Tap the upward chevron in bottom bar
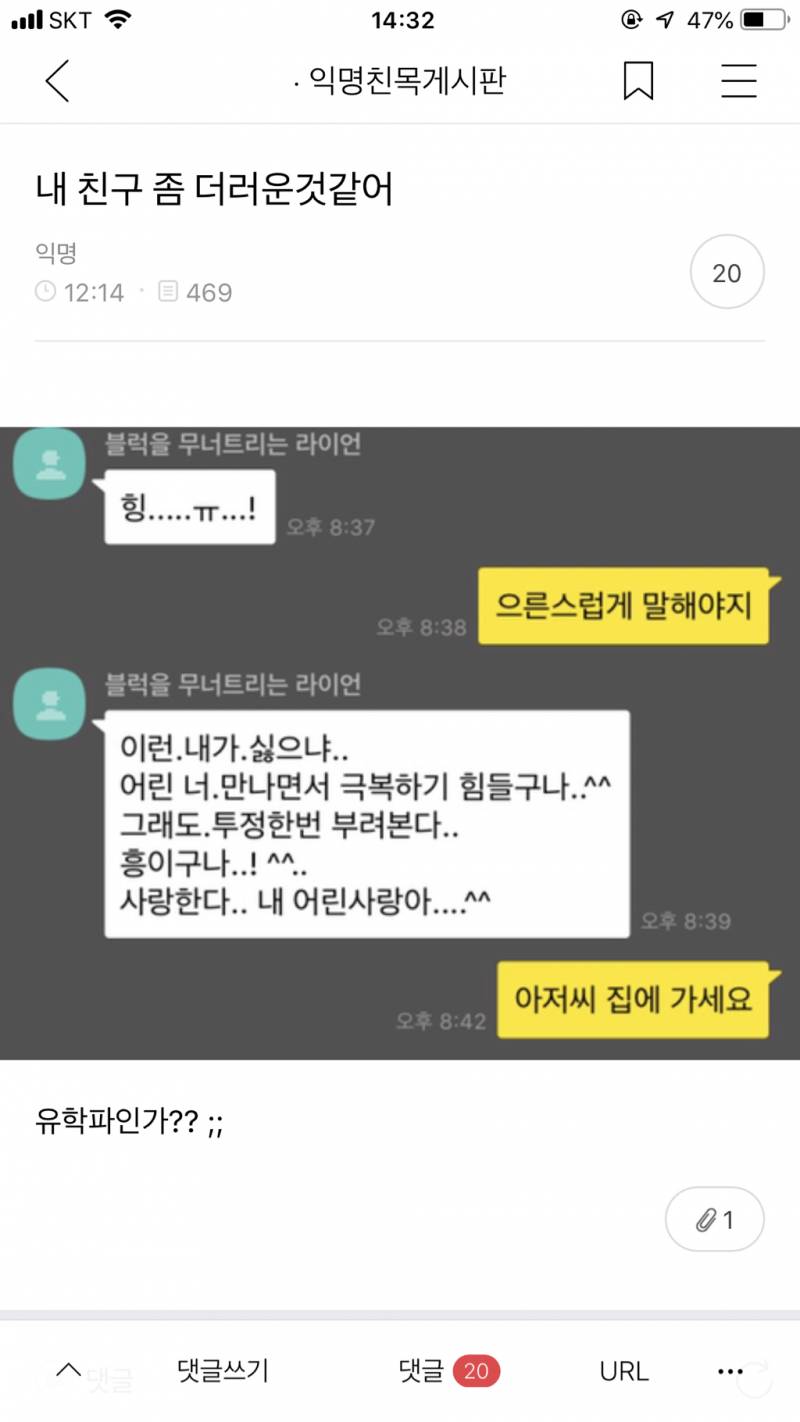 pos(68,1370)
